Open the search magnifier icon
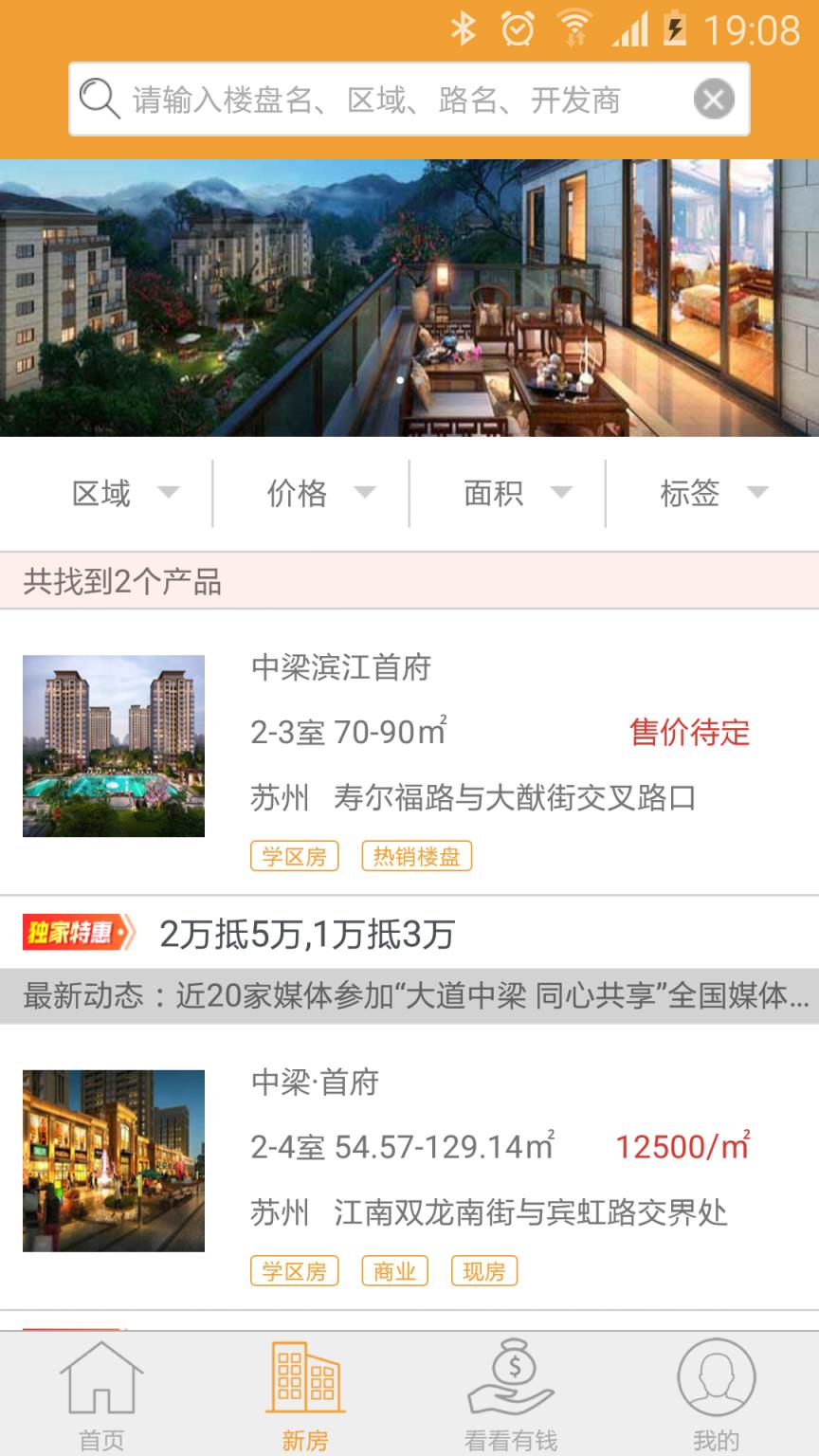This screenshot has height=1456, width=819. pos(96,98)
